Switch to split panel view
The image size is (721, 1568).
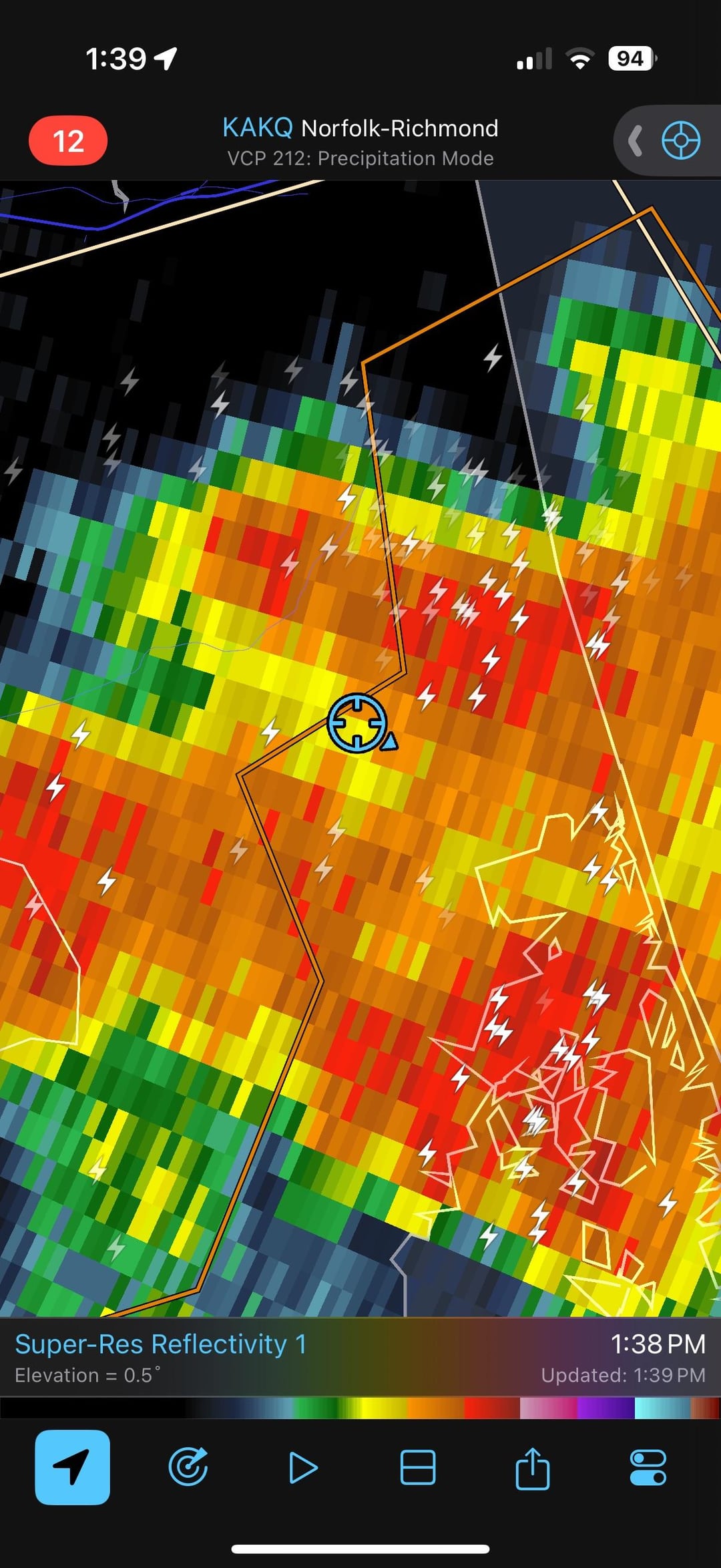pyautogui.click(x=418, y=1467)
